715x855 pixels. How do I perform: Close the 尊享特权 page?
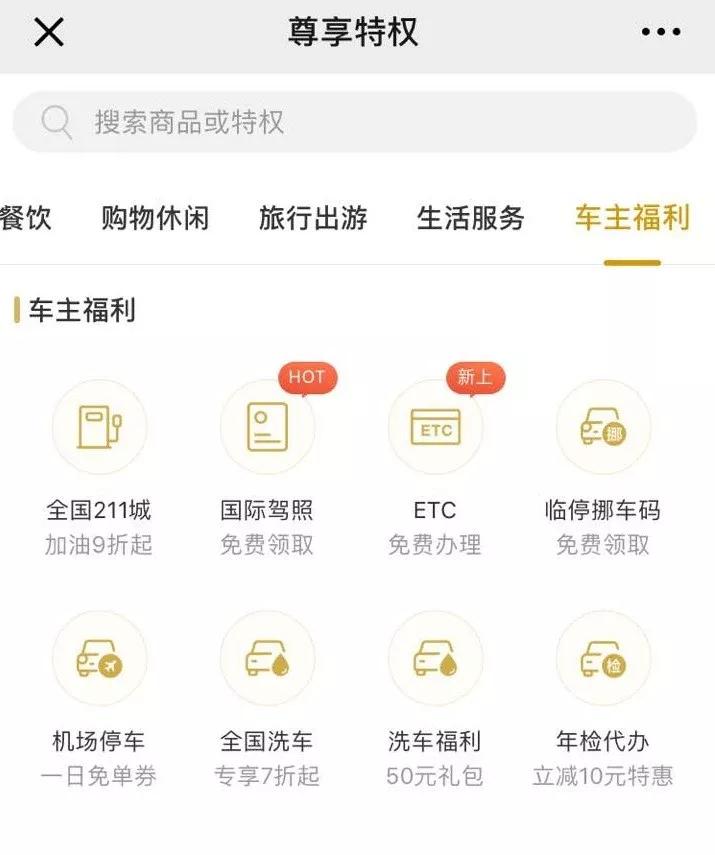pyautogui.click(x=49, y=33)
